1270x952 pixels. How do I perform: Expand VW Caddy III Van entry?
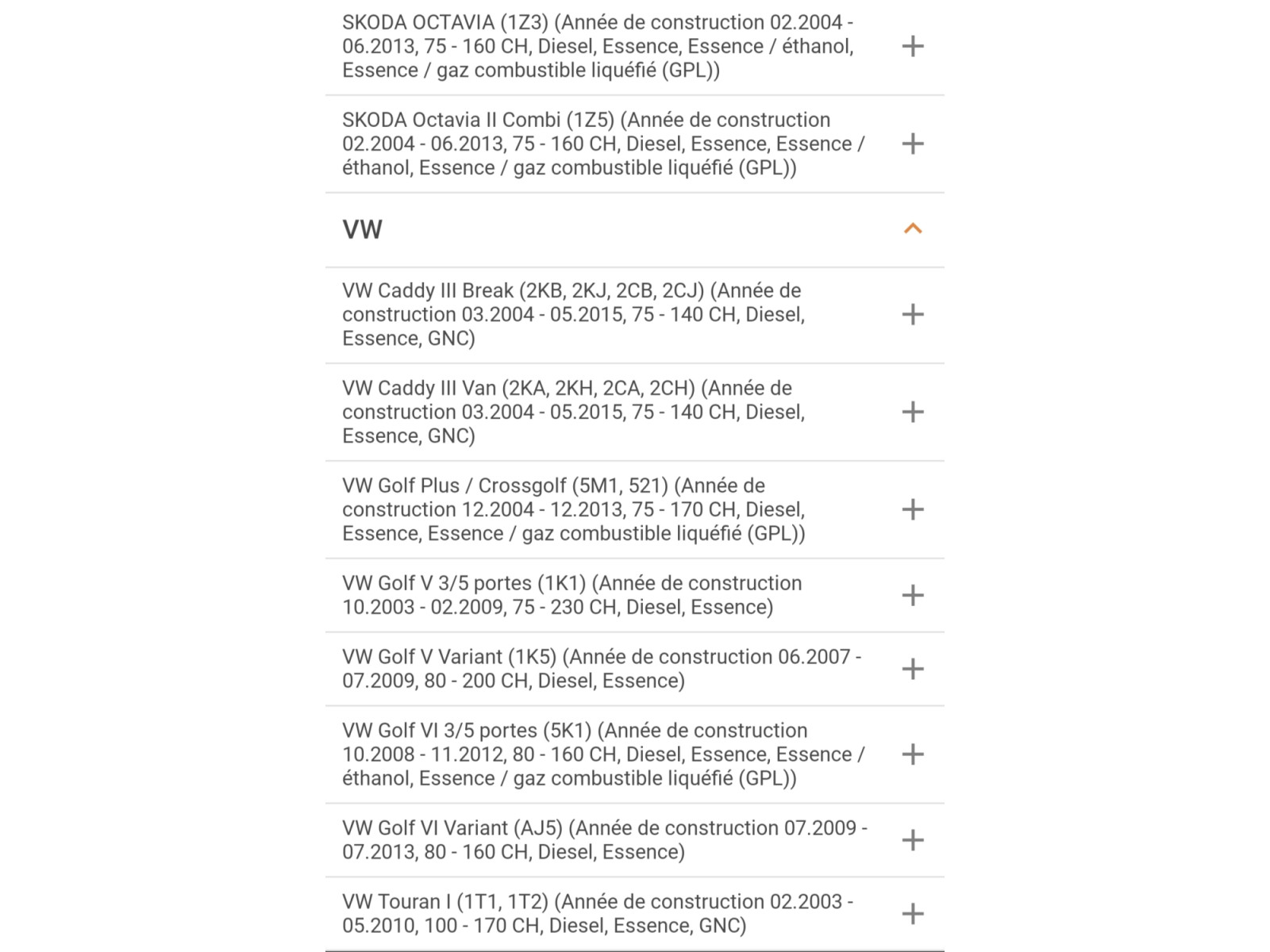pyautogui.click(x=912, y=412)
